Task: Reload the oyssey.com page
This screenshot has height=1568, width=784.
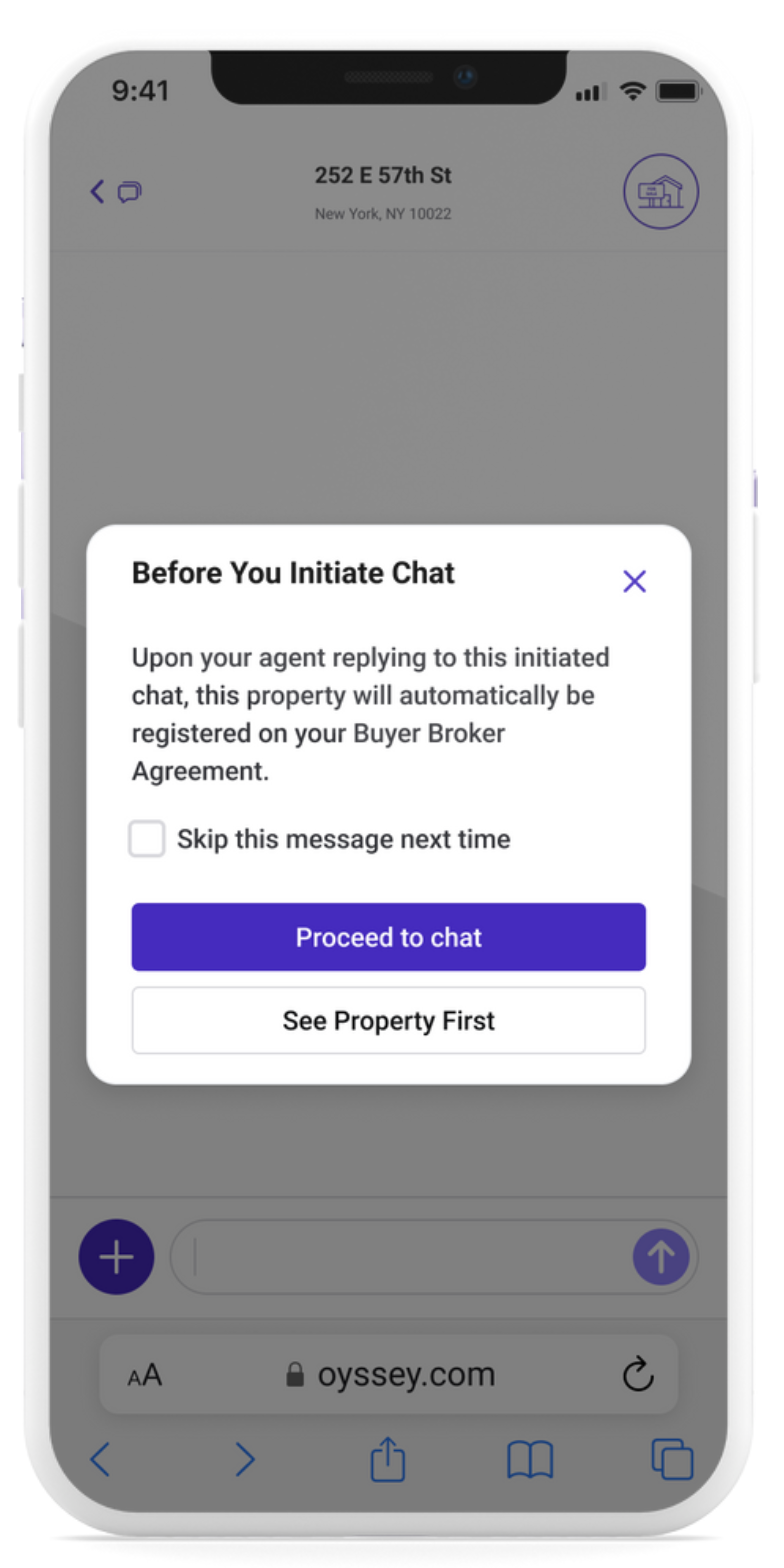Action: tap(637, 1375)
